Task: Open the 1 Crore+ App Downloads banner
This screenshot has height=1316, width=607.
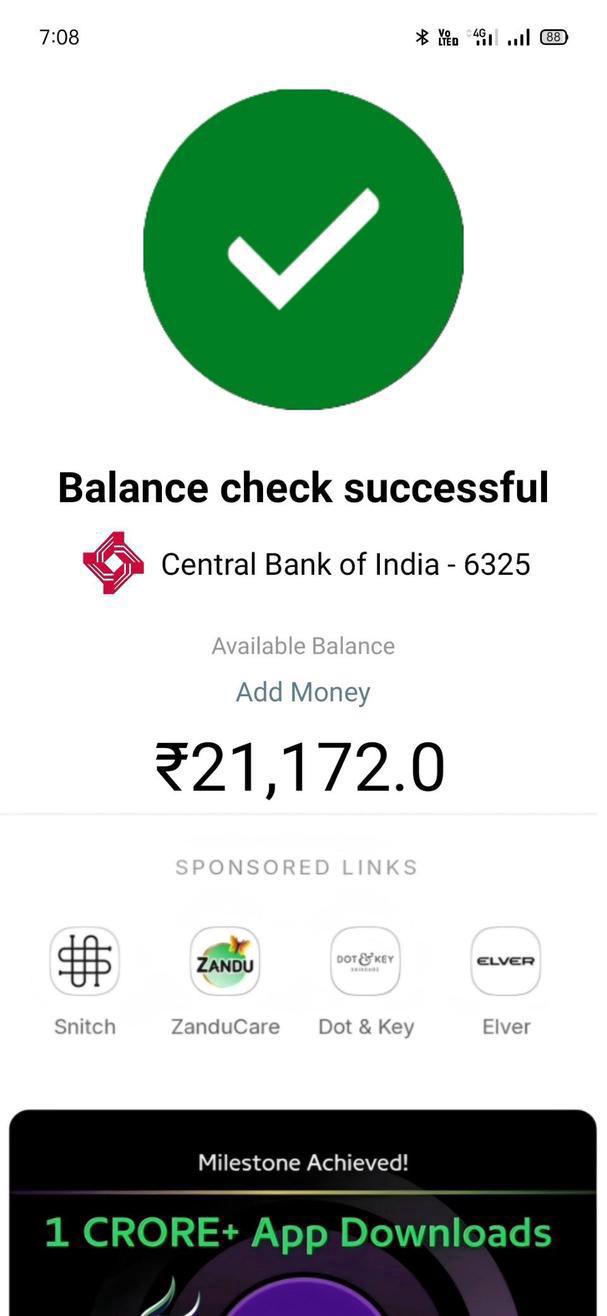Action: [303, 1220]
